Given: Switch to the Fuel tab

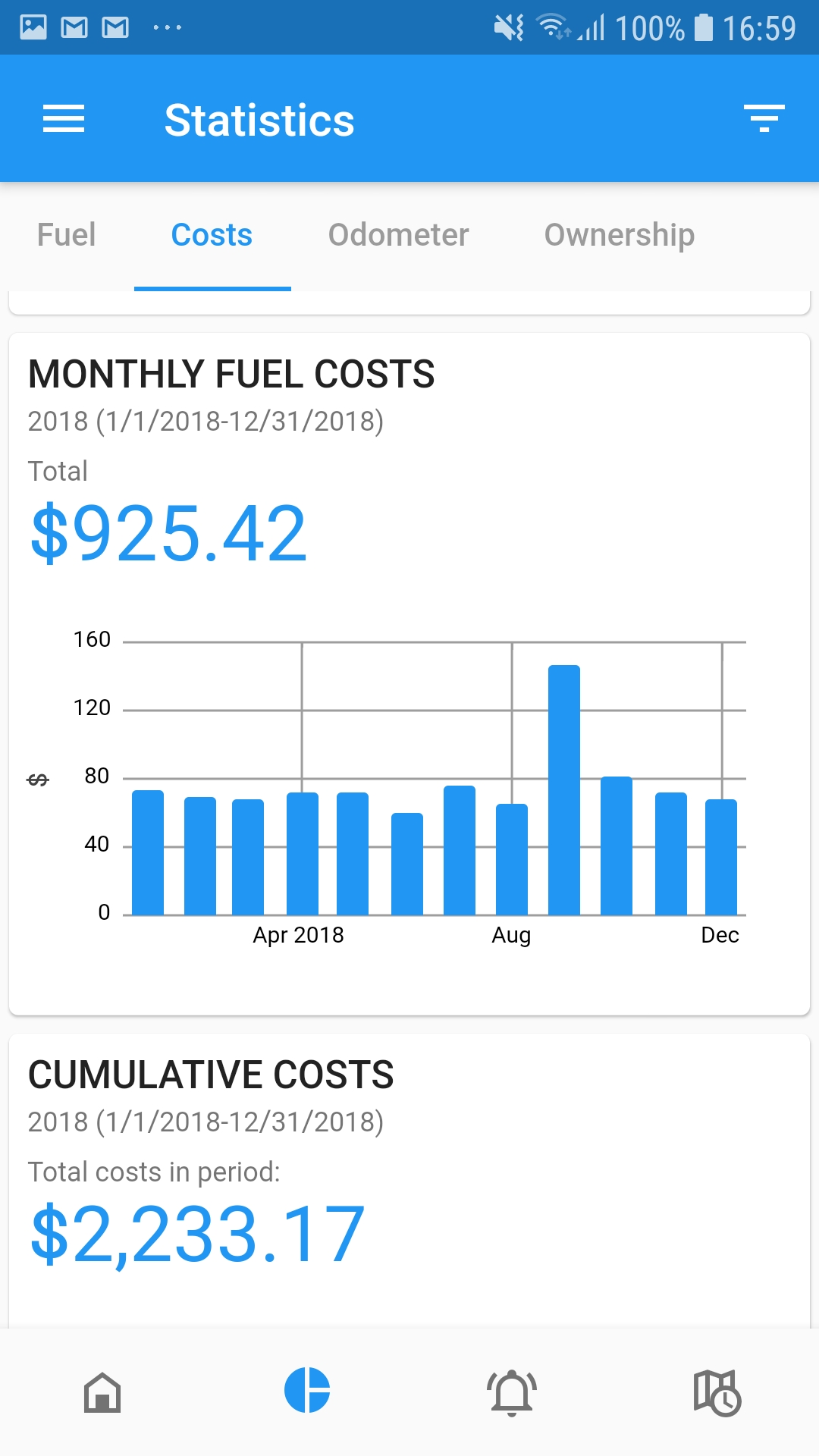Looking at the screenshot, I should pos(67,235).
